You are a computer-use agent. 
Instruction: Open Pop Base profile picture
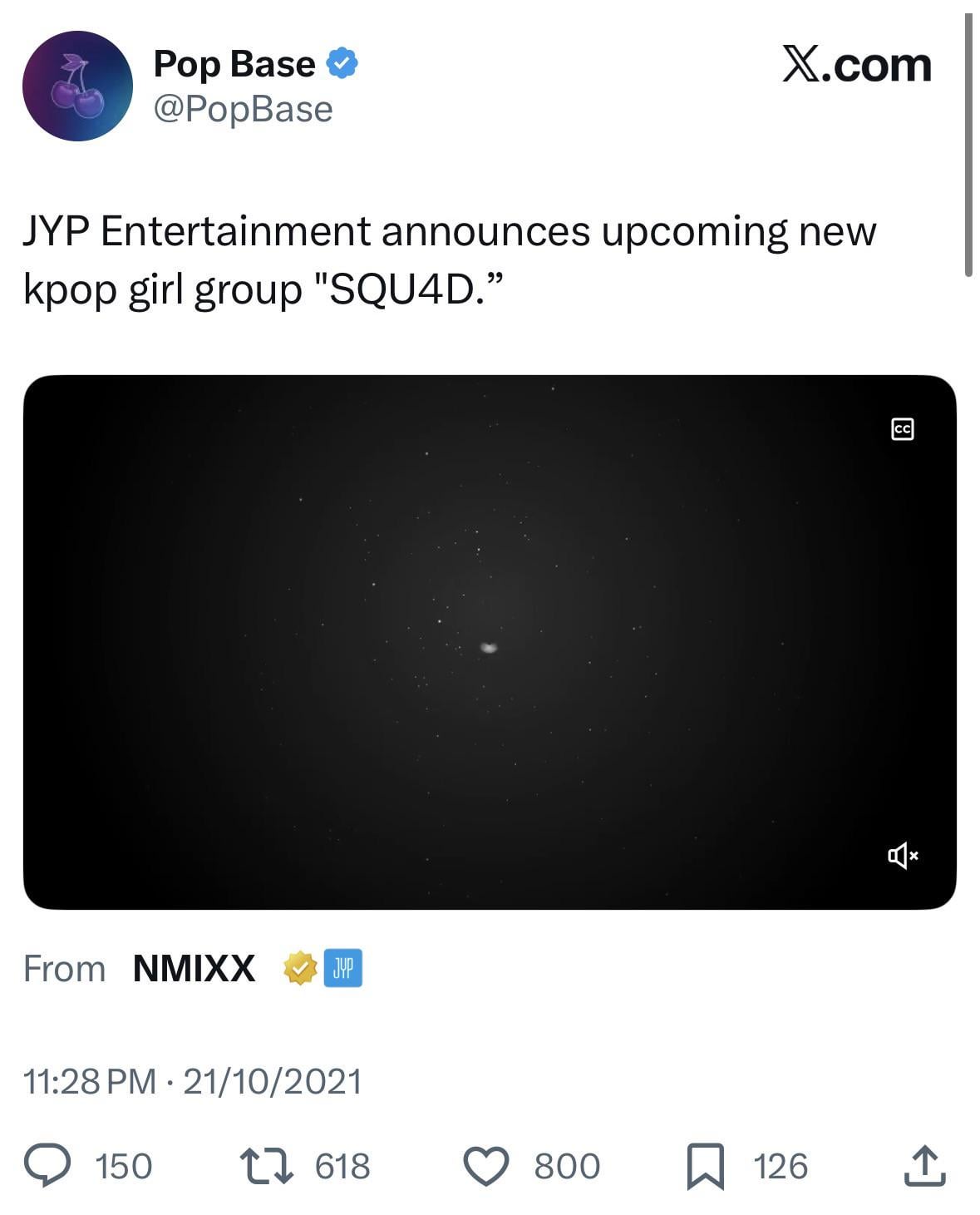[x=77, y=86]
